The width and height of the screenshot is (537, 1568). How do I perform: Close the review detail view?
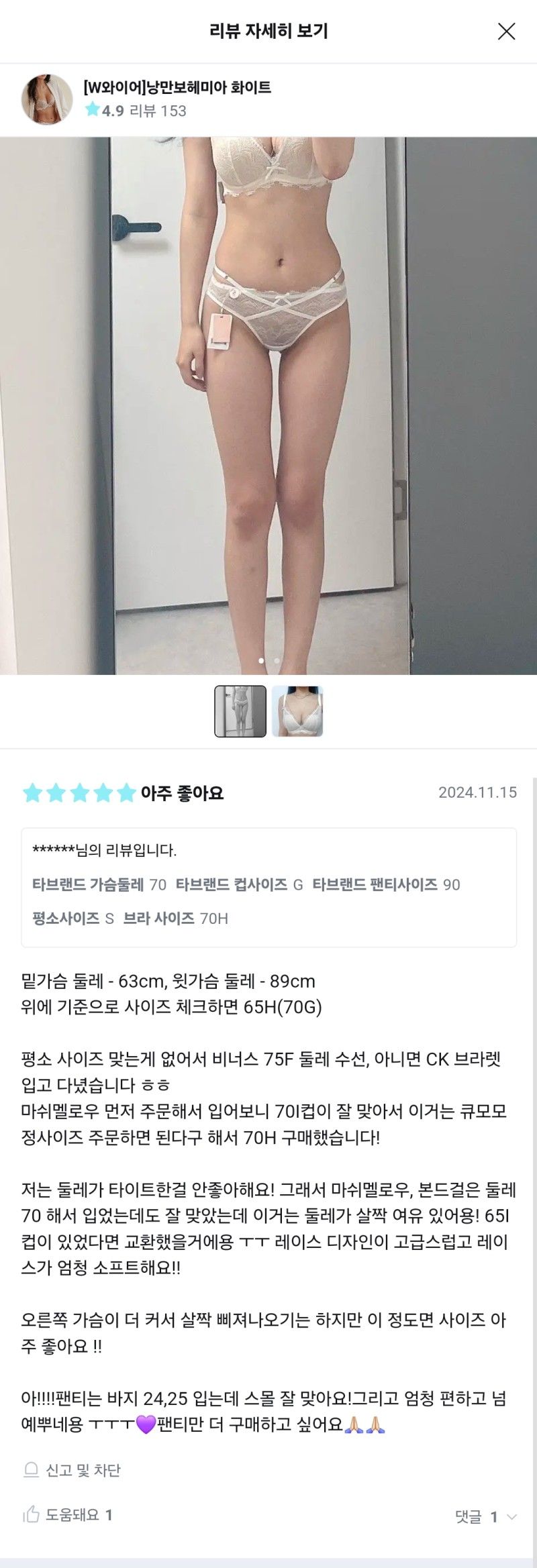tap(506, 31)
